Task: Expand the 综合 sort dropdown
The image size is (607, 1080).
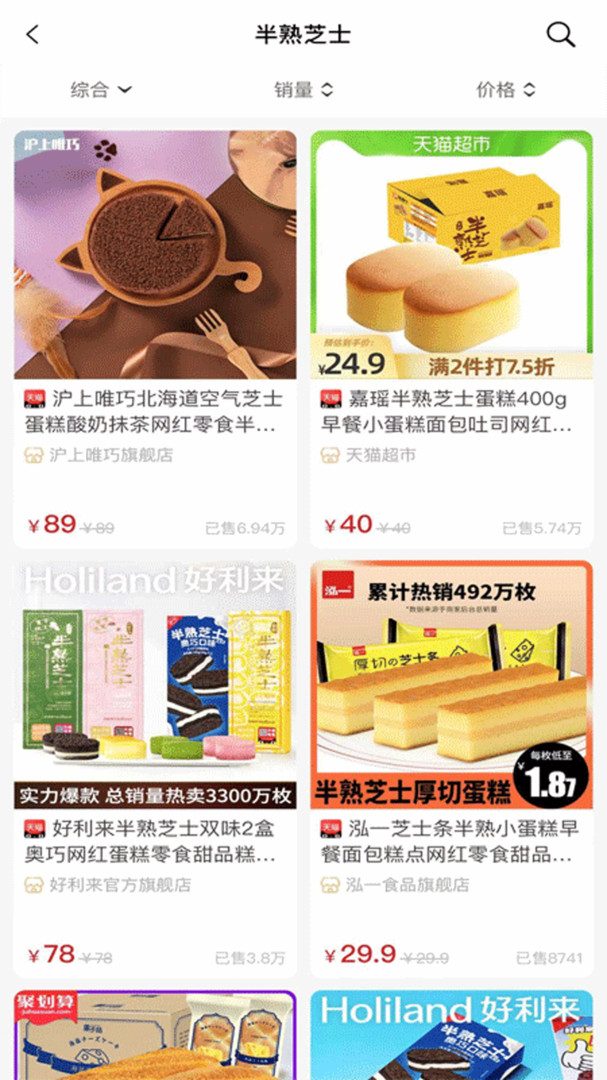Action: [x=101, y=90]
